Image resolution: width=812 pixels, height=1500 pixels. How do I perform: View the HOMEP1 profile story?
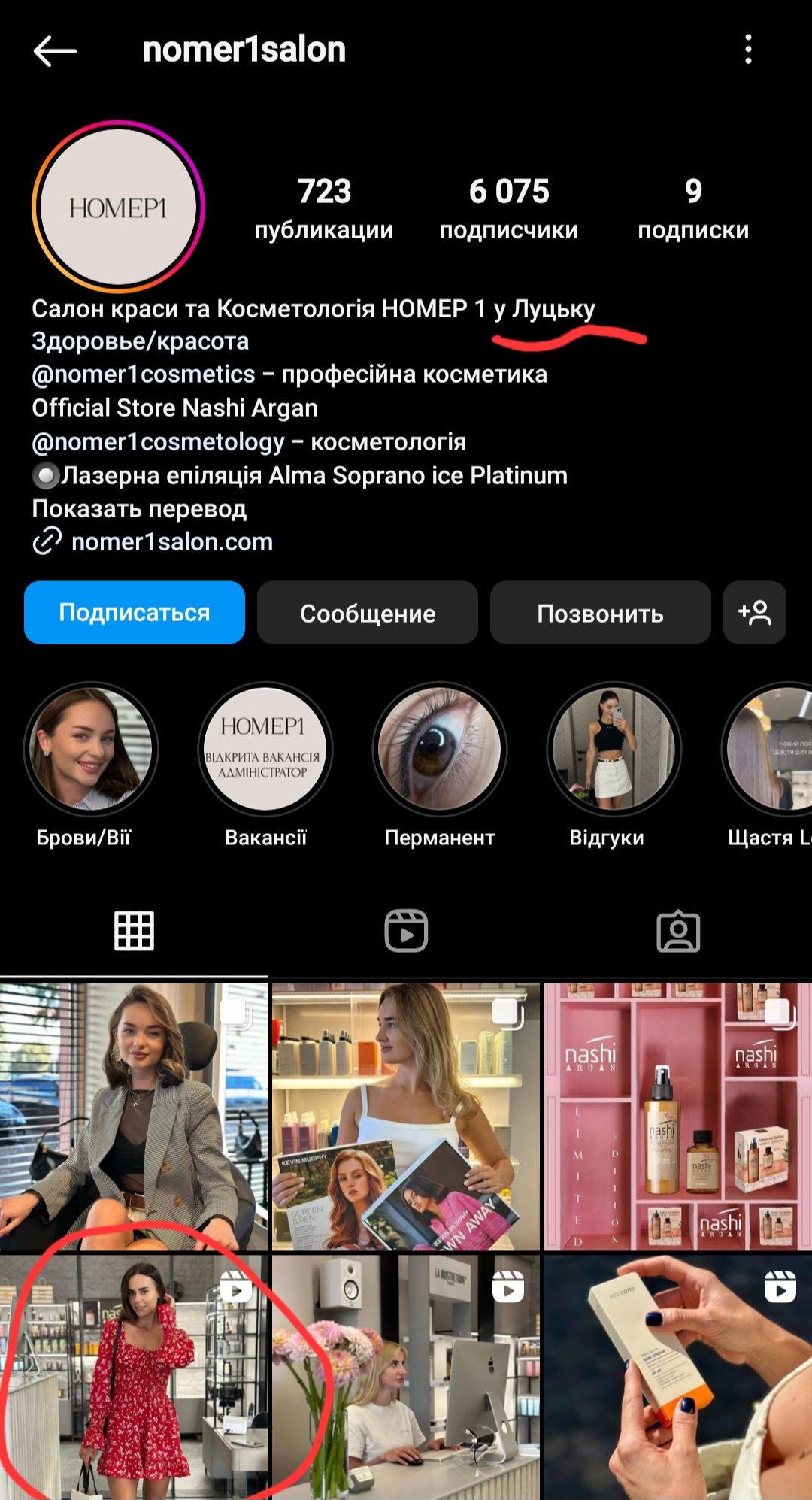point(118,207)
